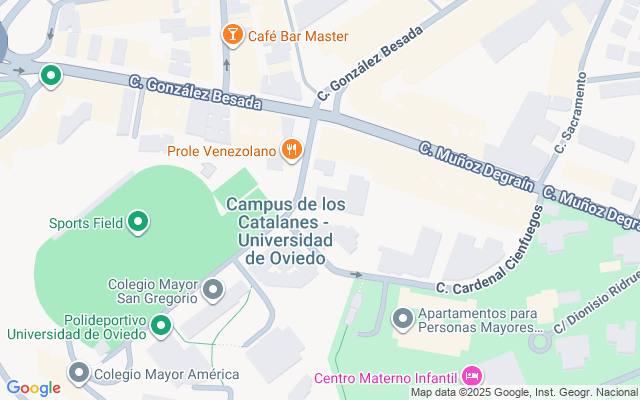Open the Colegio Mayor América marker

[79, 373]
